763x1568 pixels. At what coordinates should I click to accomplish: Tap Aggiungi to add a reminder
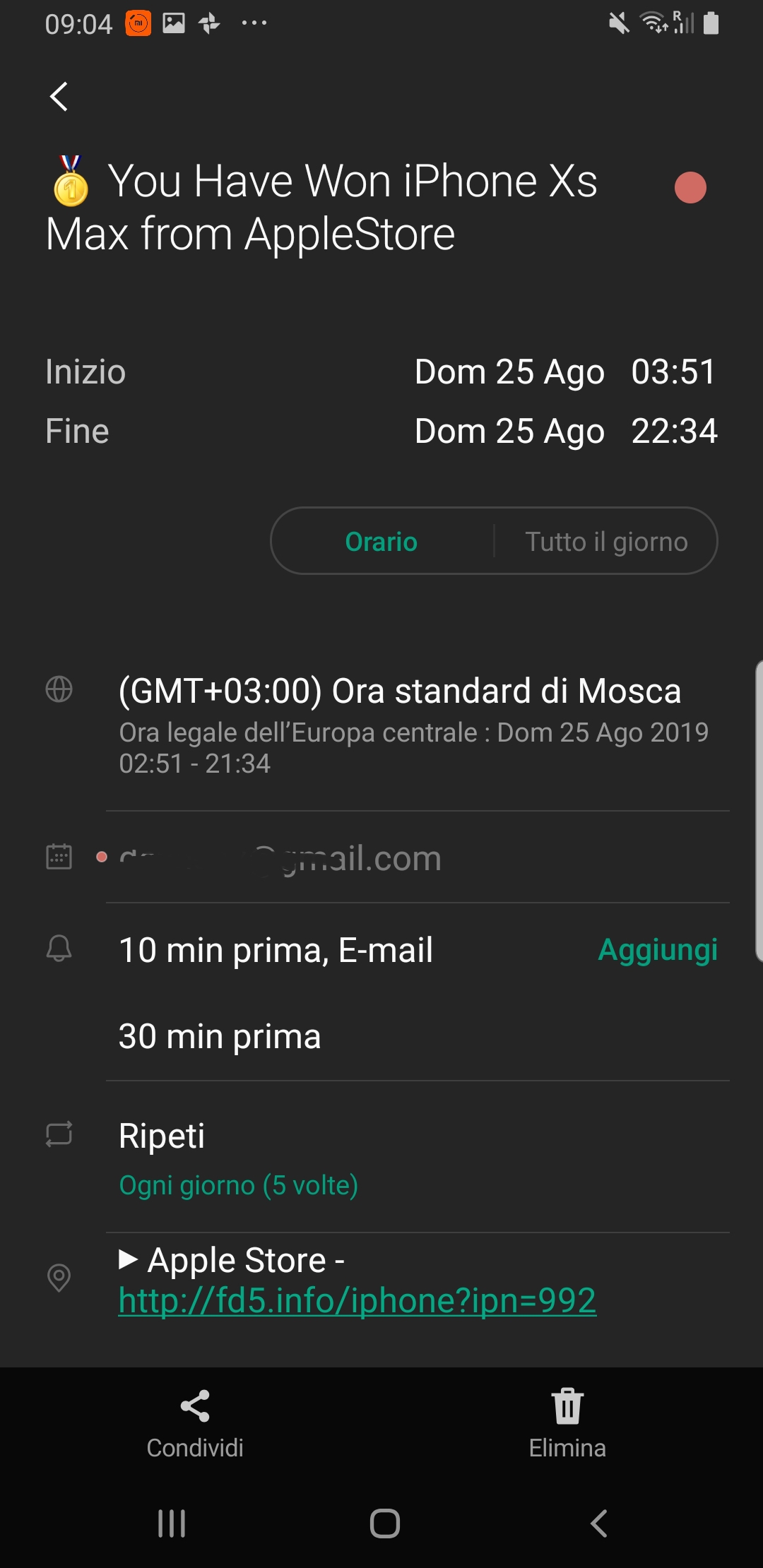tap(658, 950)
